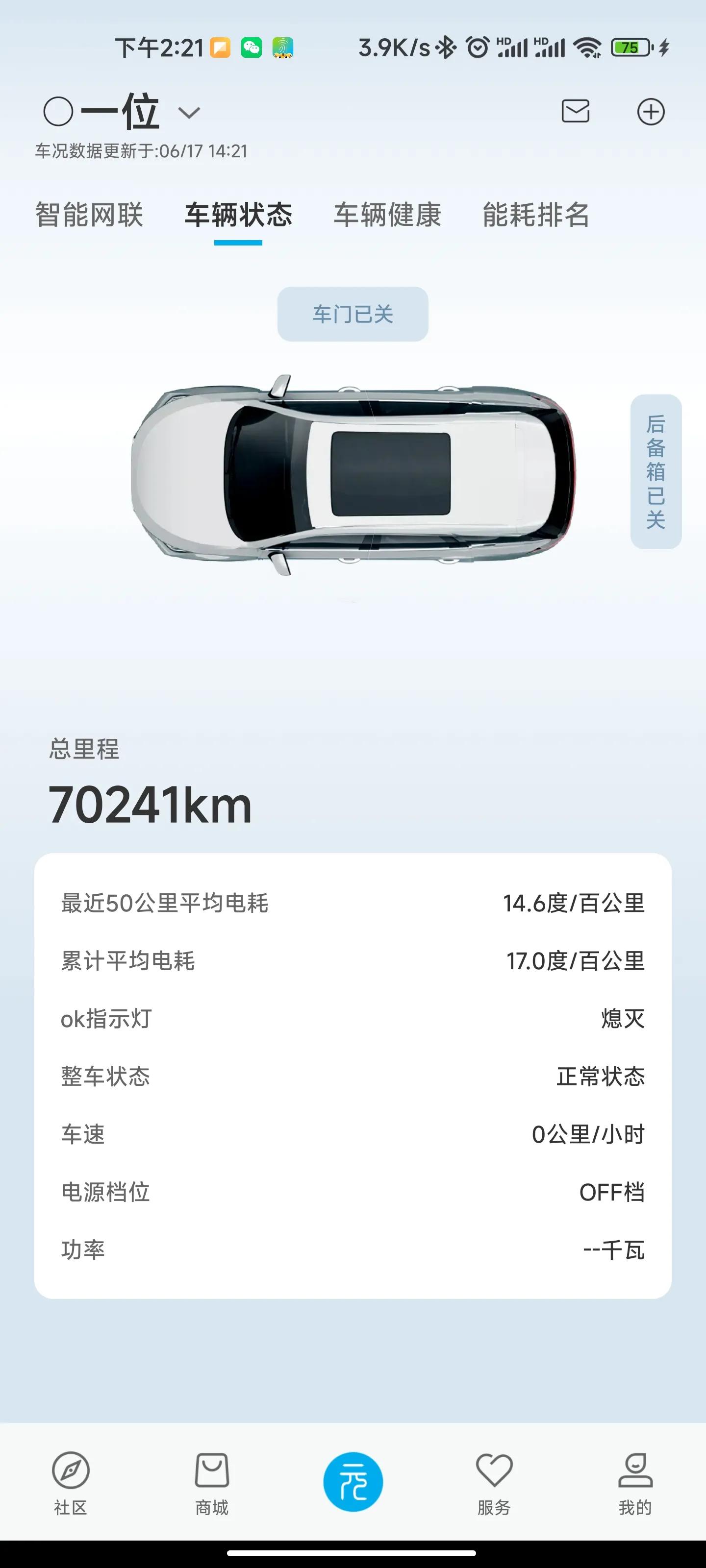Tap the 后备箱已关 trunk status chip

coord(656,472)
